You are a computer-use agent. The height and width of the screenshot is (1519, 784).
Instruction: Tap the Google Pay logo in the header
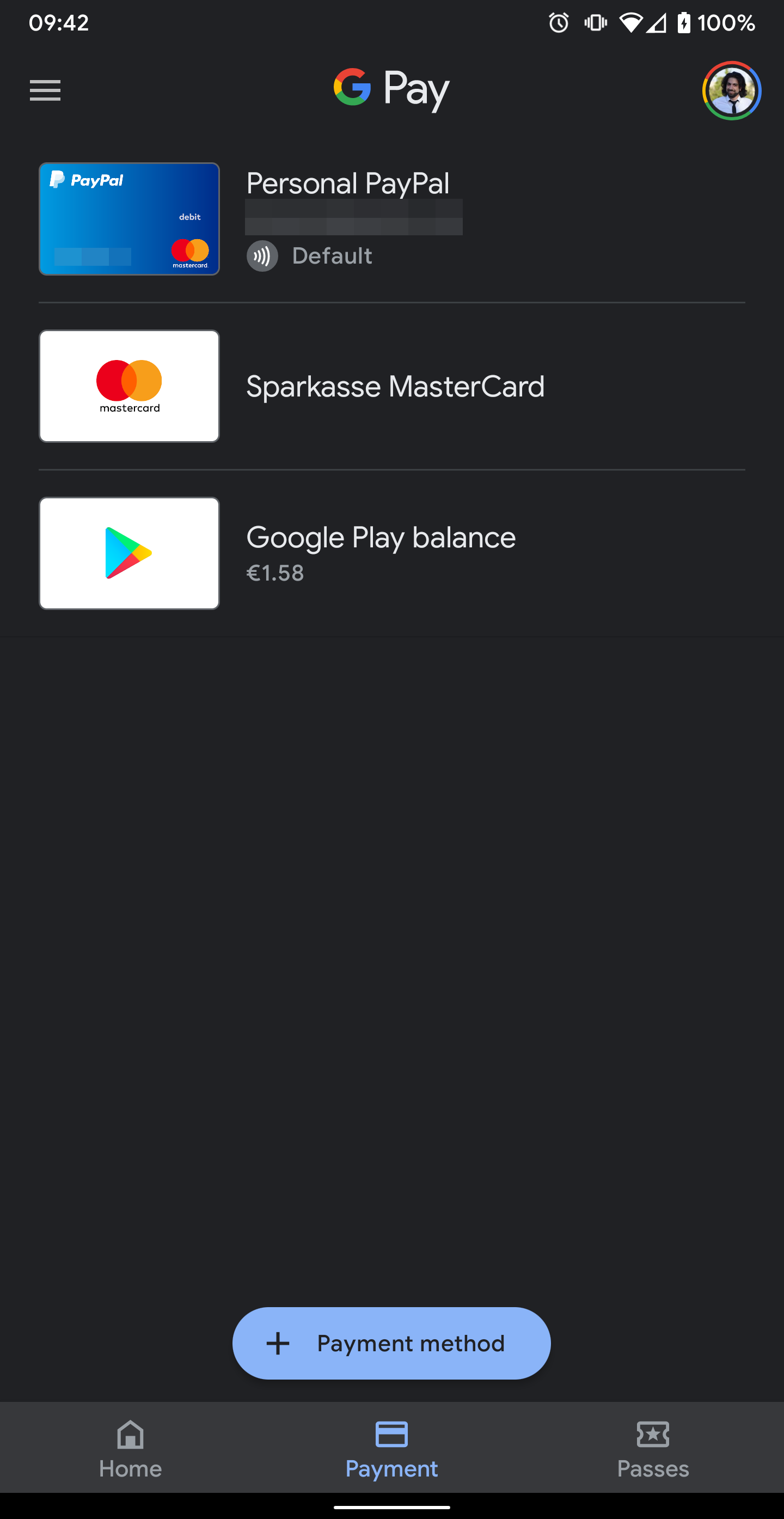[x=391, y=88]
